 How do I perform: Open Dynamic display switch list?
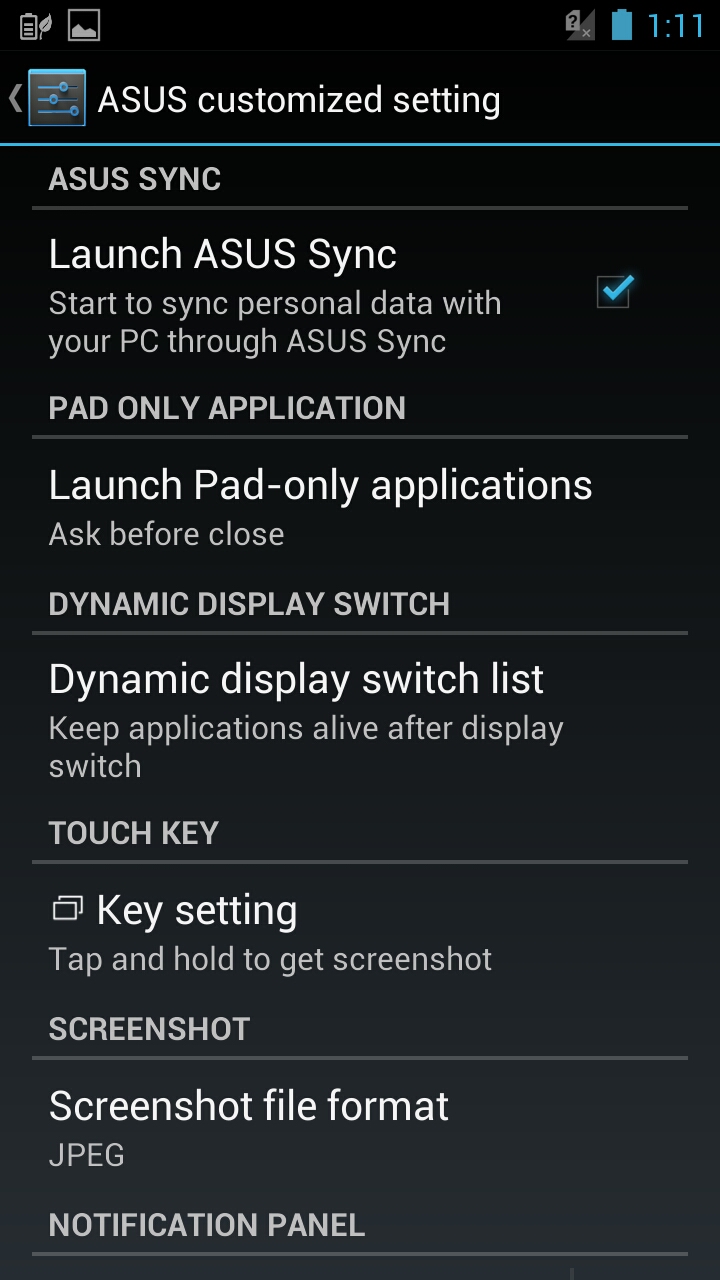(x=360, y=719)
